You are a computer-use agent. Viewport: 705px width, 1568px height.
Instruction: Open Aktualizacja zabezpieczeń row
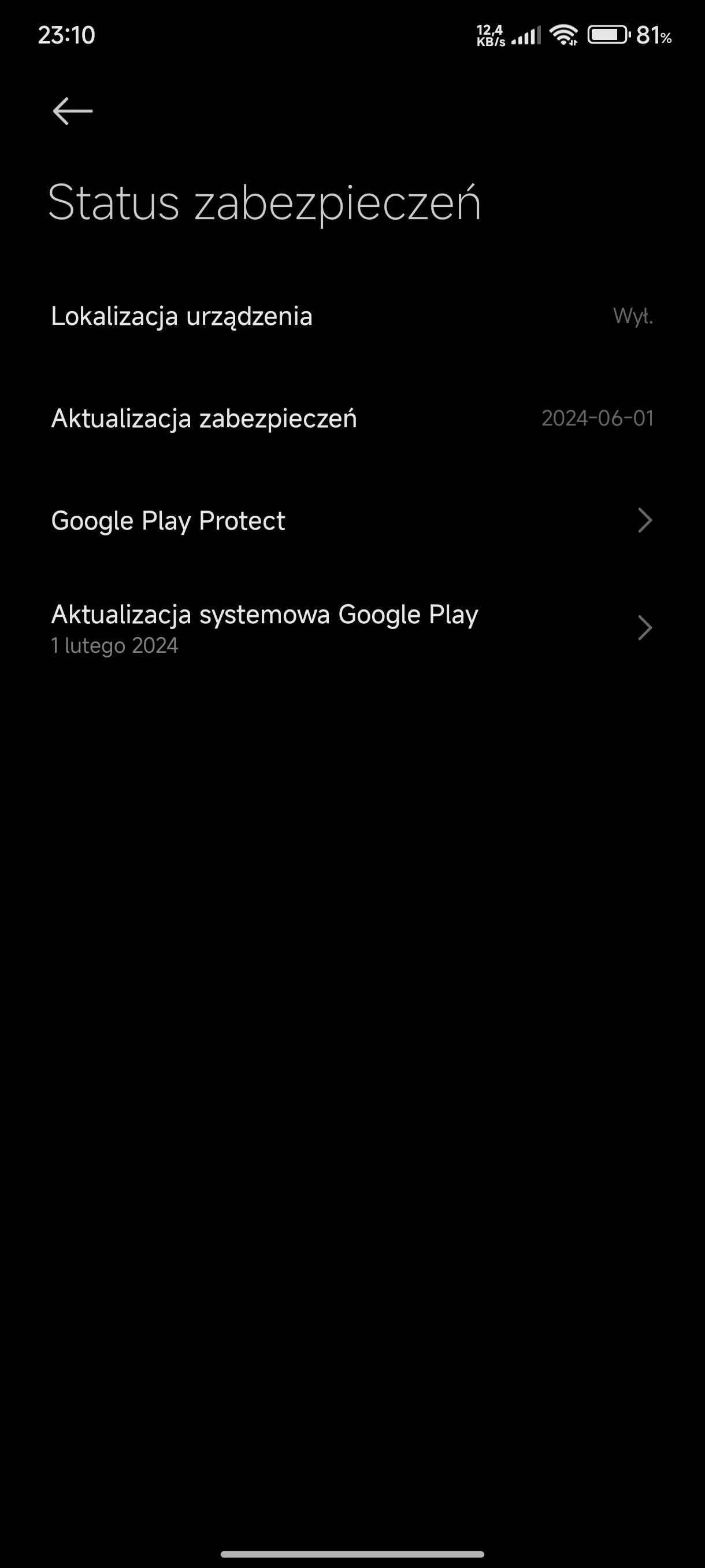[352, 419]
